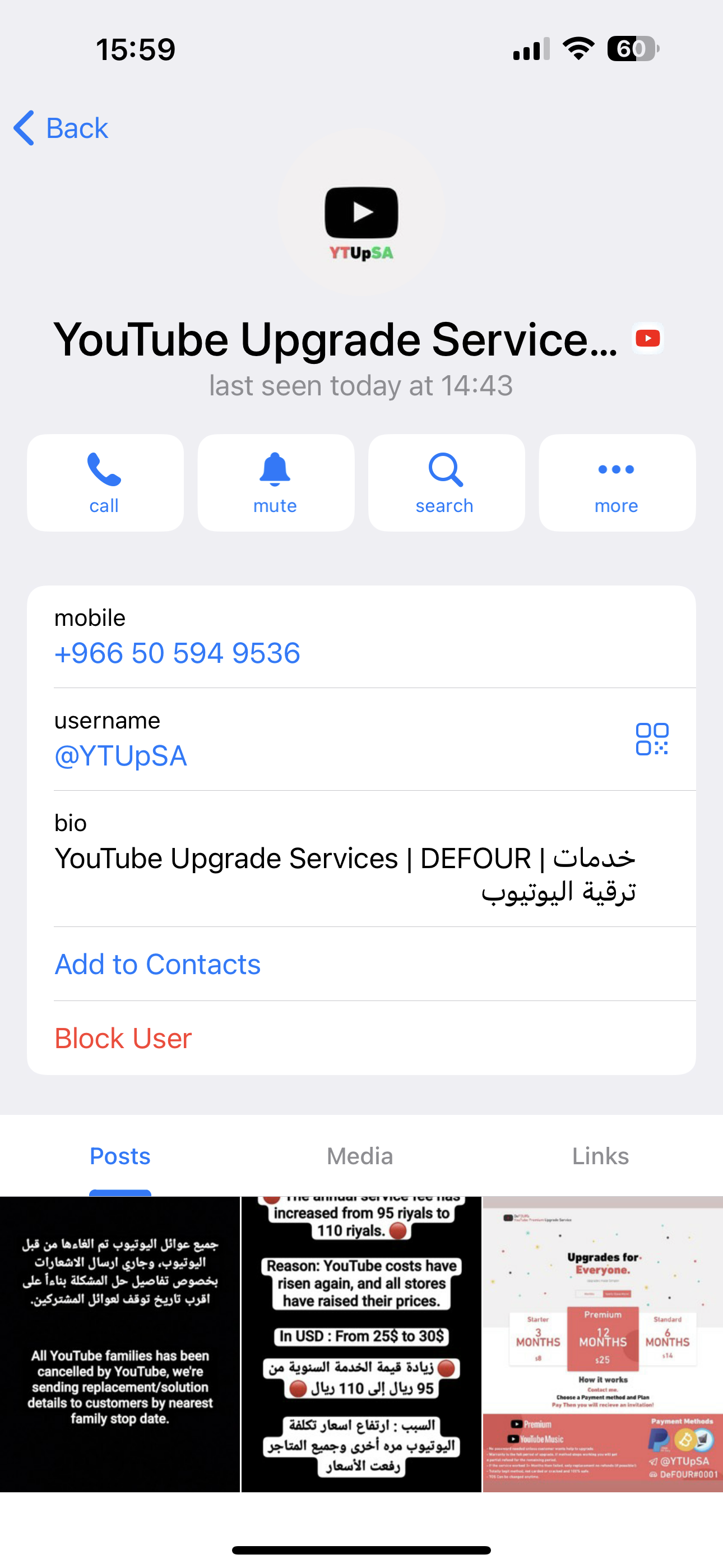This screenshot has width=723, height=1568.
Task: Open the more options menu
Action: pos(617,483)
